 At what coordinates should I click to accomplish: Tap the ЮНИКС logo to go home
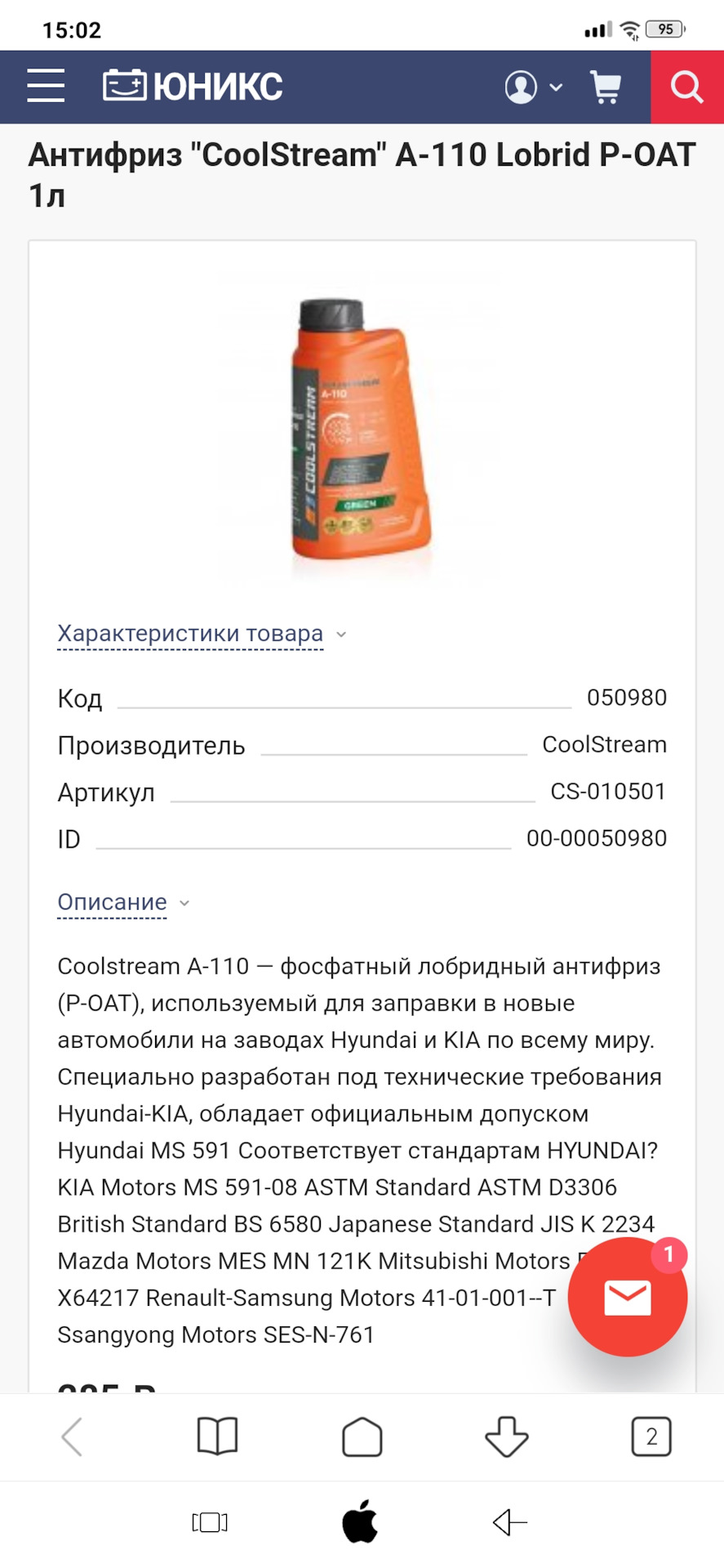tap(193, 87)
